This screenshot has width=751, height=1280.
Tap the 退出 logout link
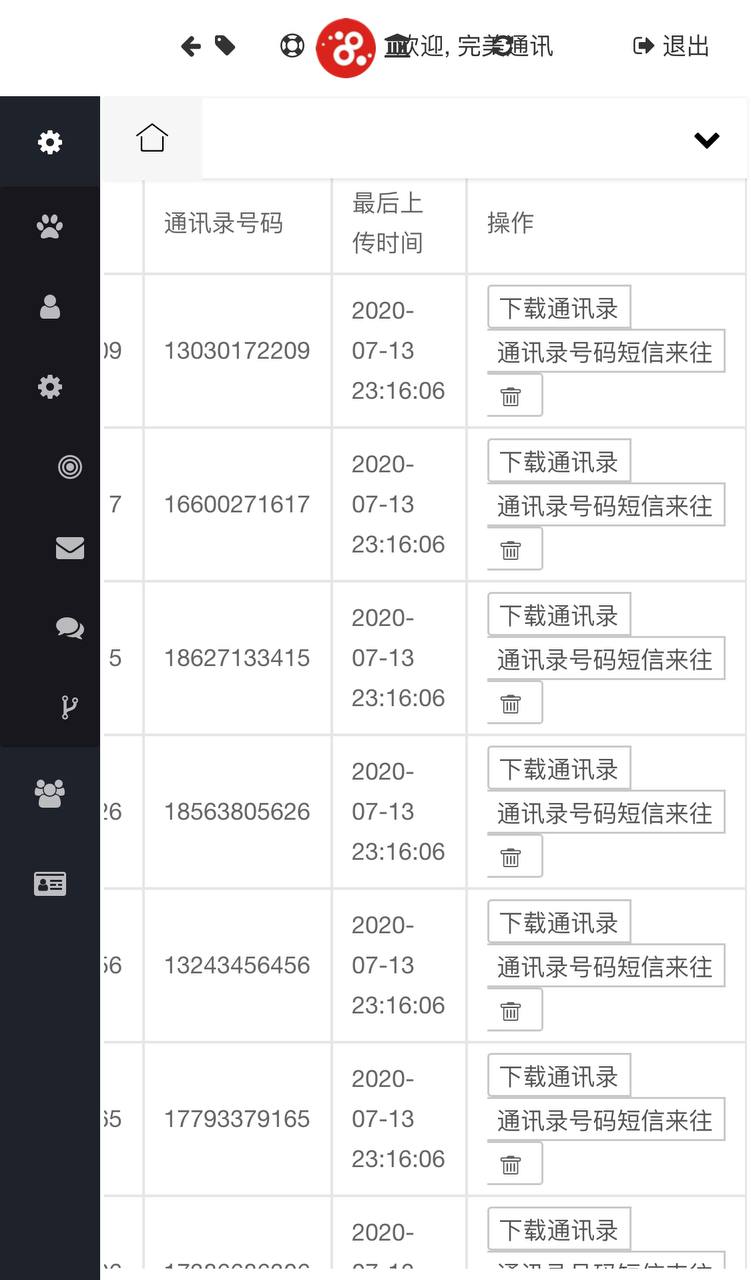tap(672, 46)
